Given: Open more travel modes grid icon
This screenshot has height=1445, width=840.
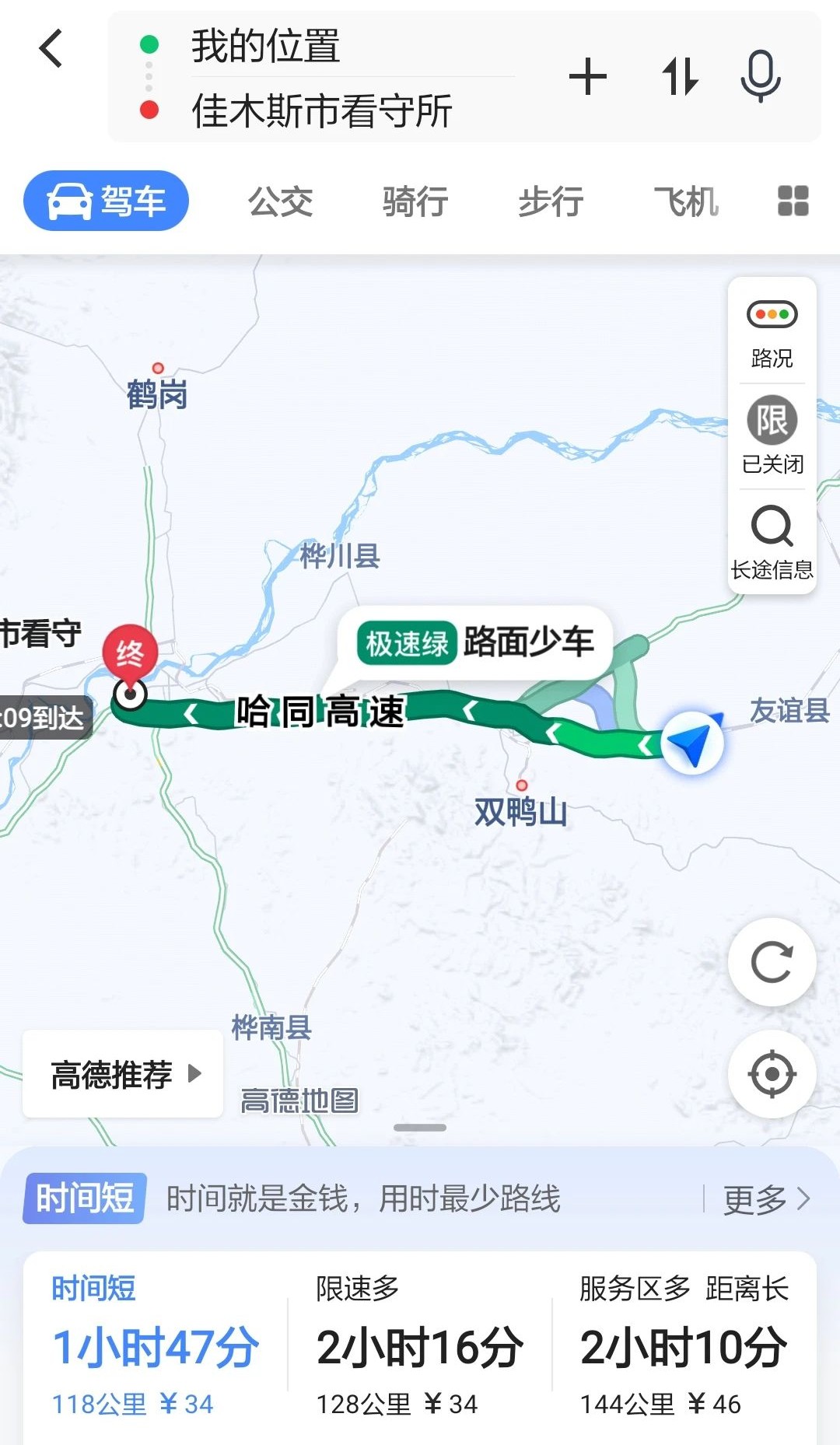Looking at the screenshot, I should tap(793, 201).
